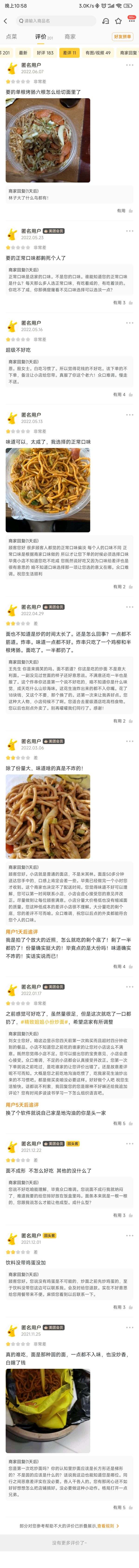Tap the 好友拼单 button
The image size is (139, 1568).
click(123, 37)
